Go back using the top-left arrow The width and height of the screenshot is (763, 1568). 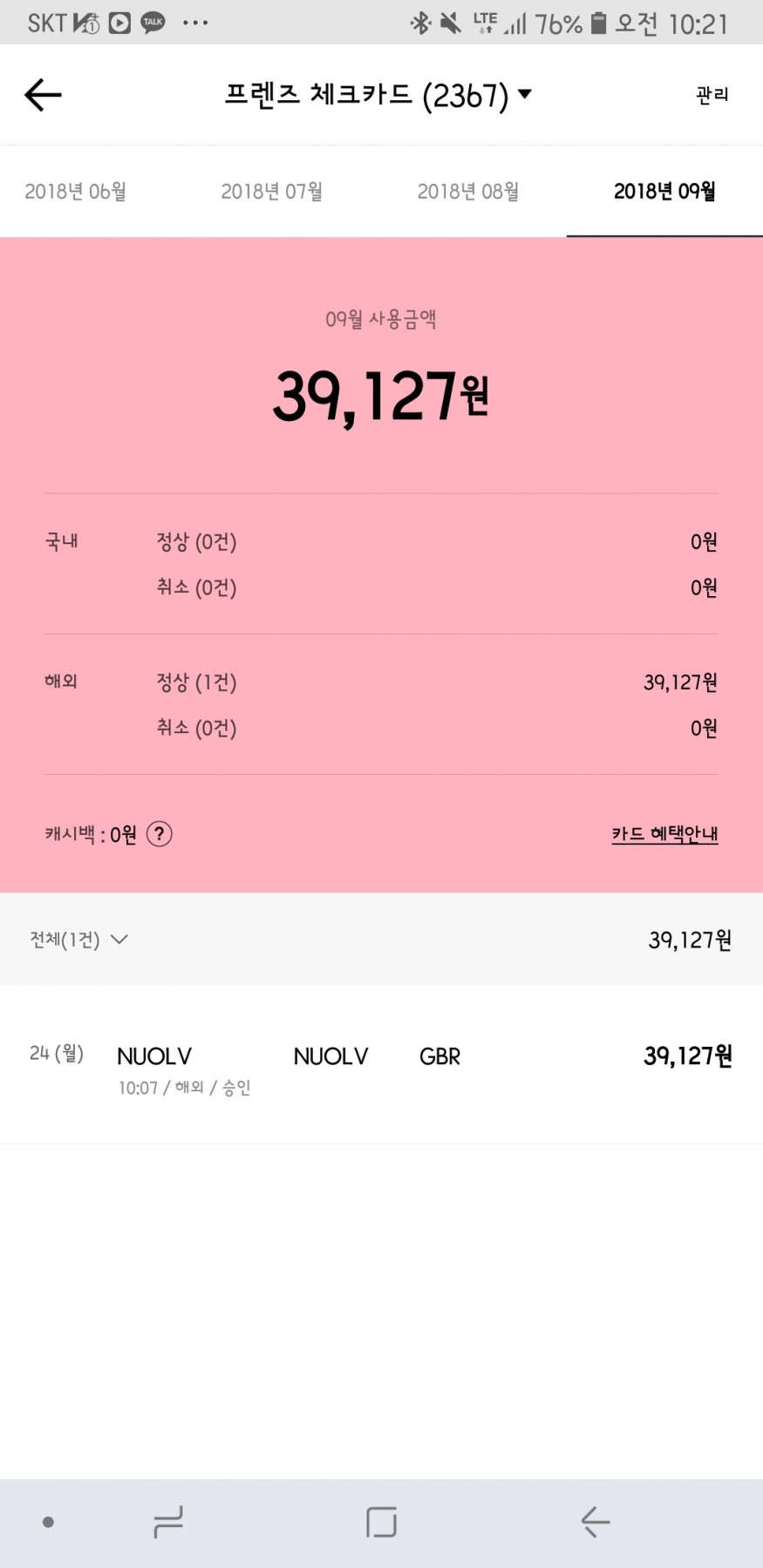[x=43, y=94]
